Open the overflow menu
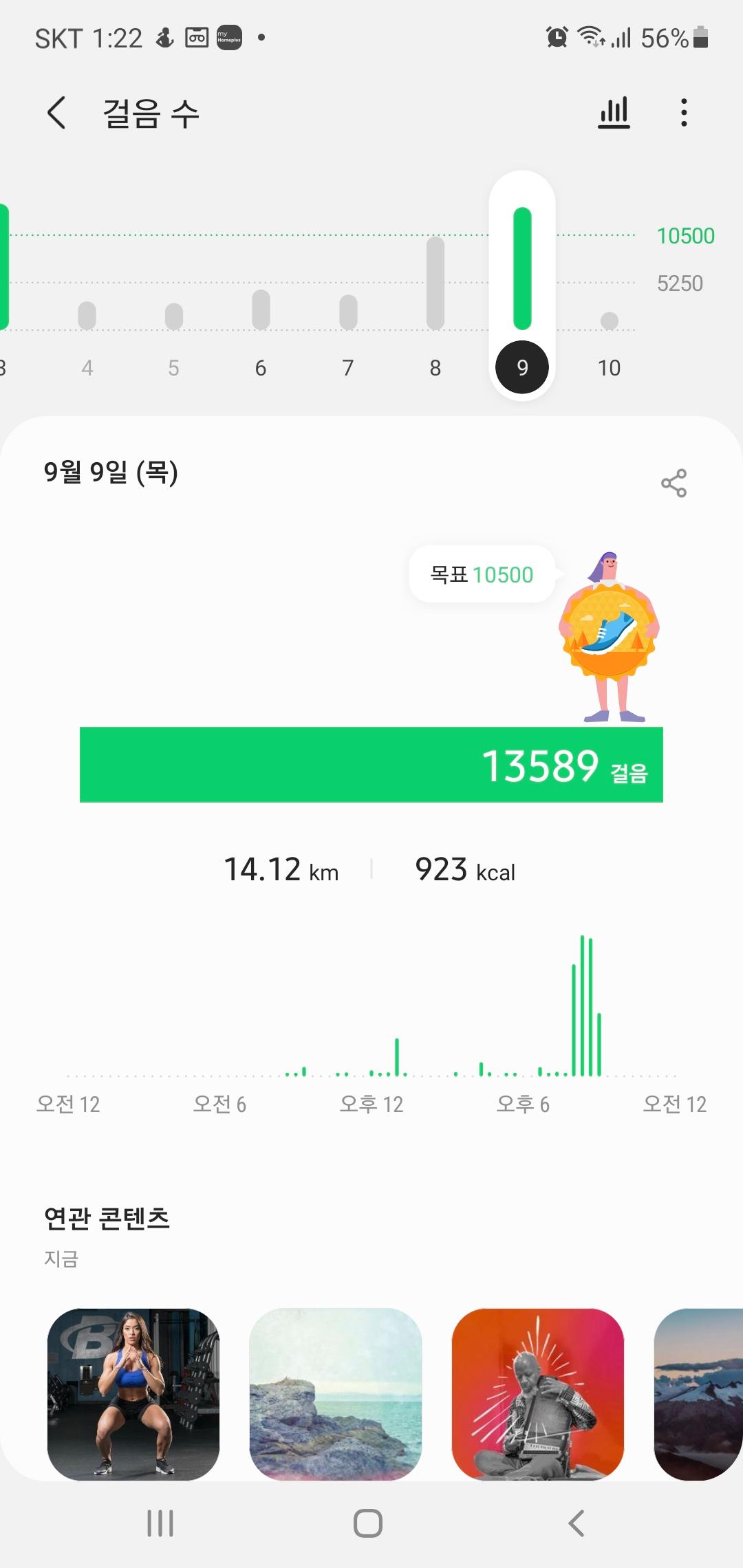743x1568 pixels. click(683, 113)
